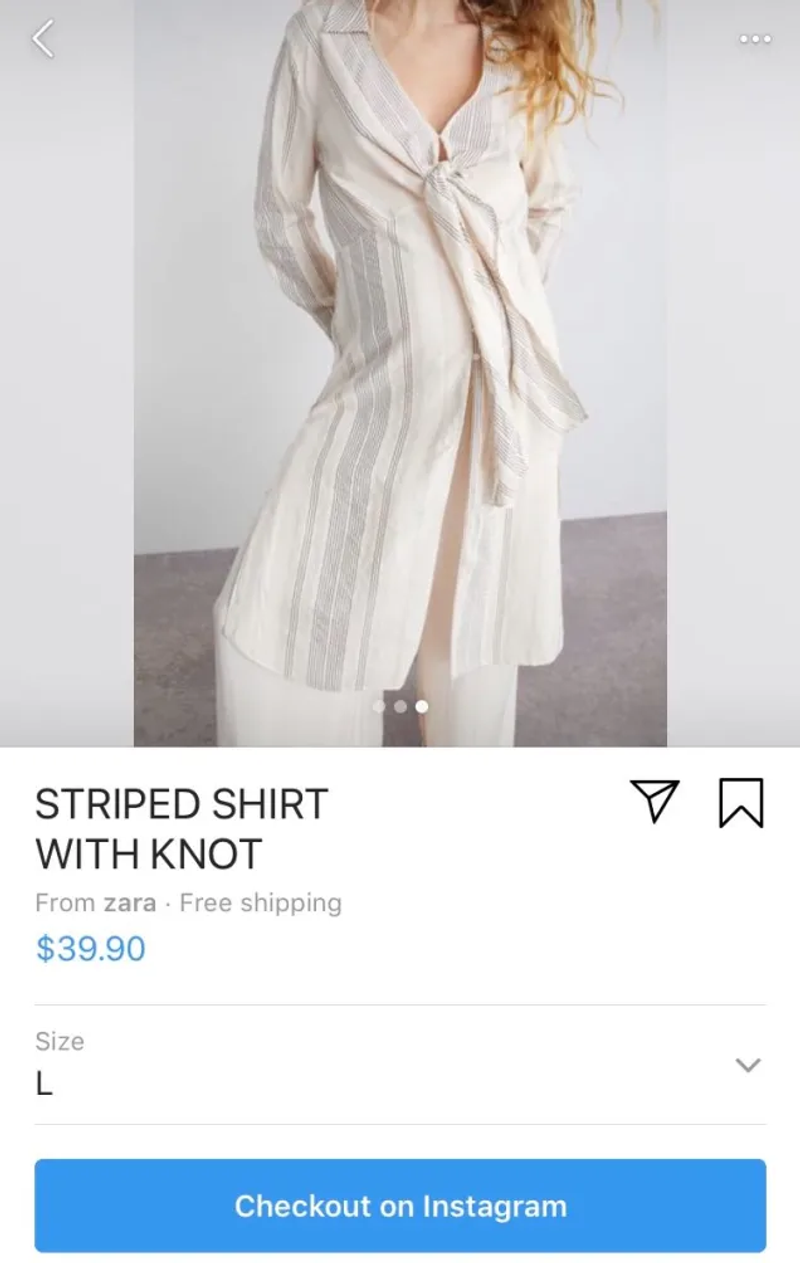Click the Size row to change sizes
Viewport: 800px width, 1263px height.
point(400,1065)
